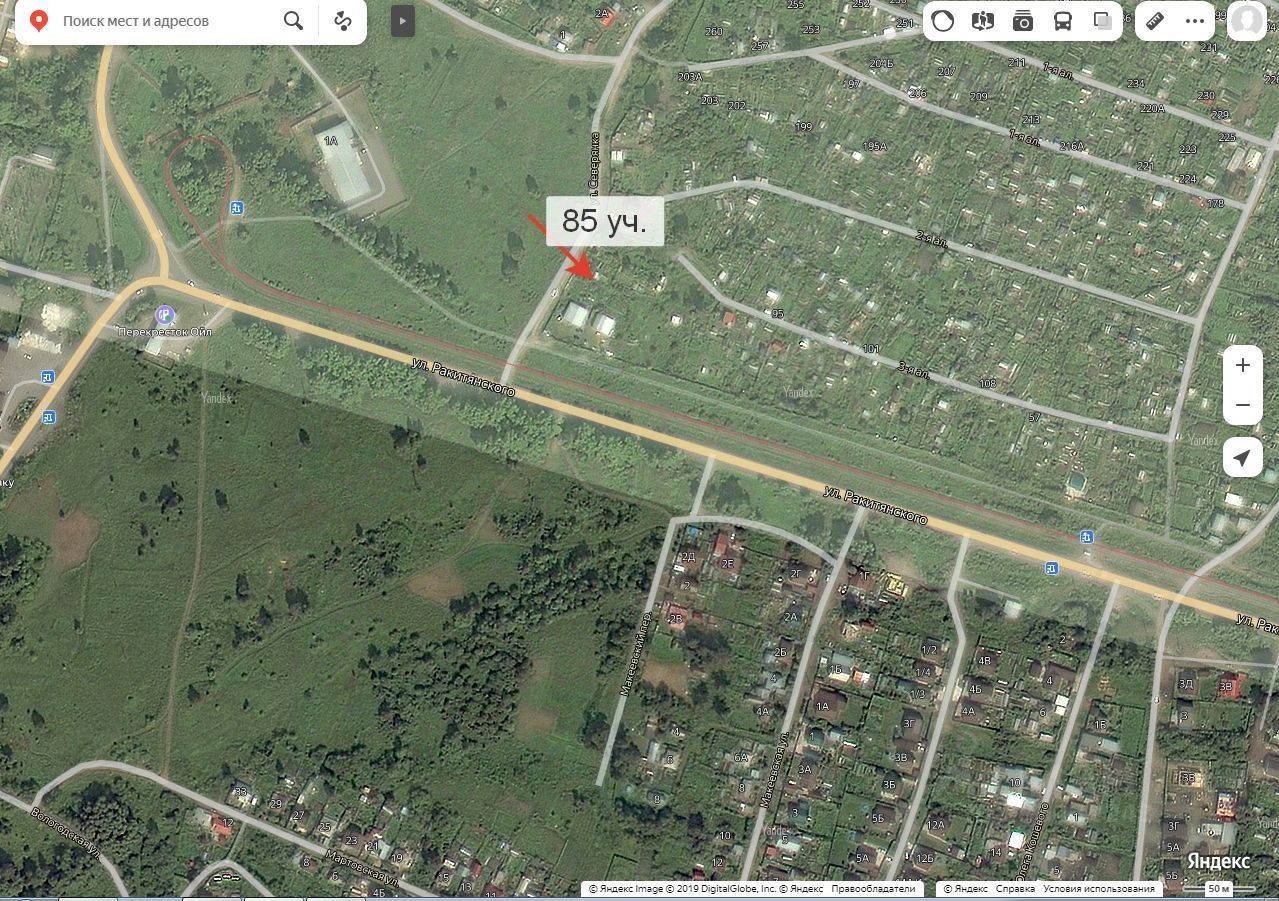Center map on my location
1279x901 pixels.
(x=1242, y=457)
